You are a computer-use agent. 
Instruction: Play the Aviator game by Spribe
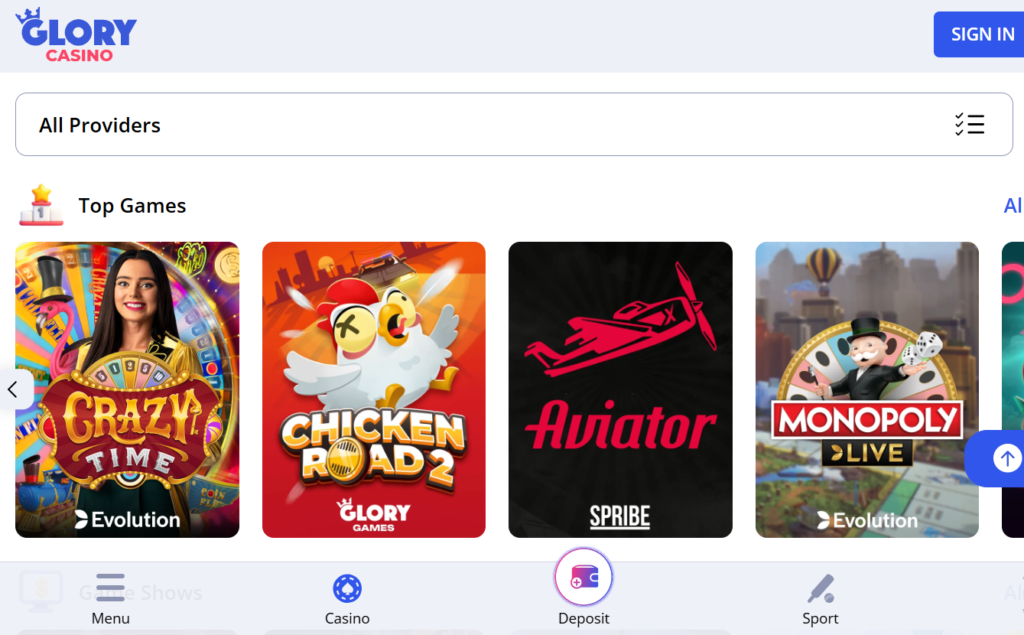click(x=620, y=390)
